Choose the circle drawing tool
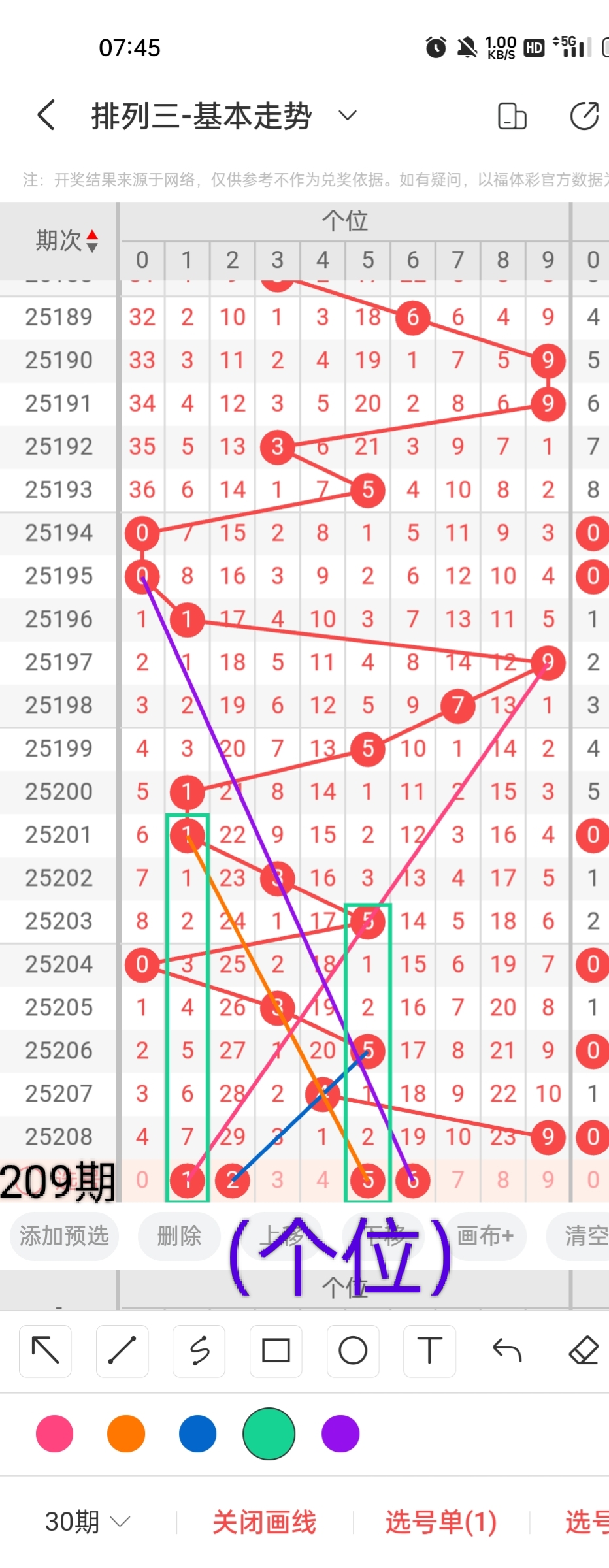 tap(353, 1350)
